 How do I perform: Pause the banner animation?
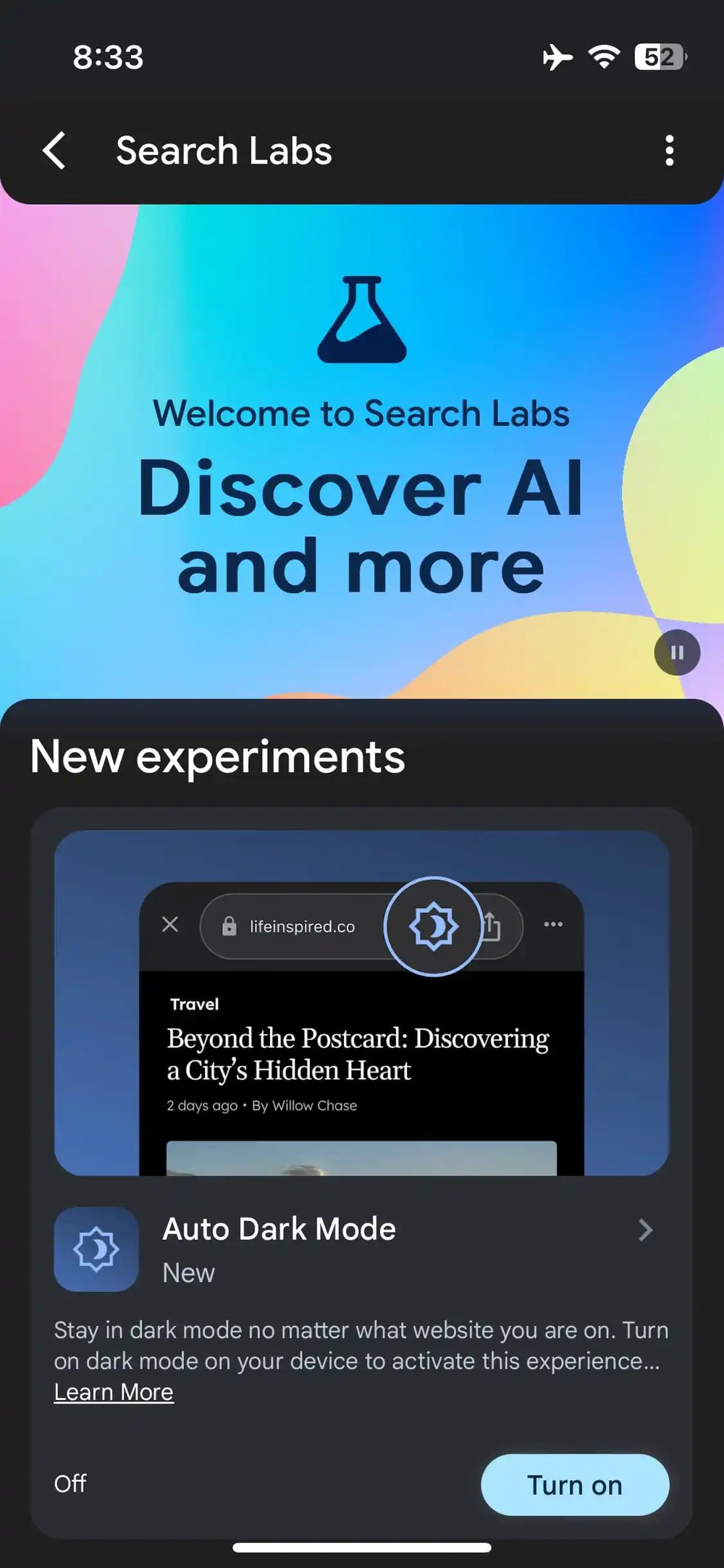(677, 653)
